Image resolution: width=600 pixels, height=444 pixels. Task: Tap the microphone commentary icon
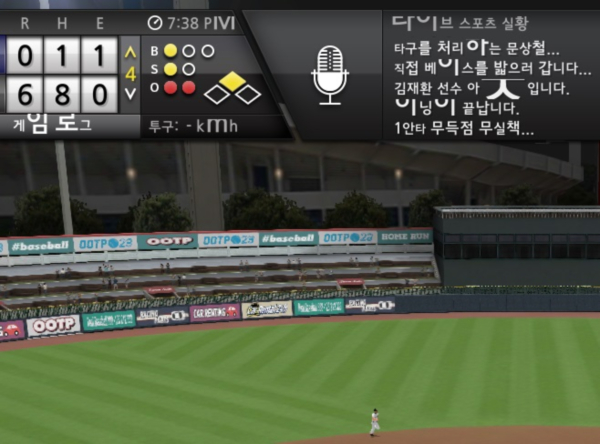[330, 74]
